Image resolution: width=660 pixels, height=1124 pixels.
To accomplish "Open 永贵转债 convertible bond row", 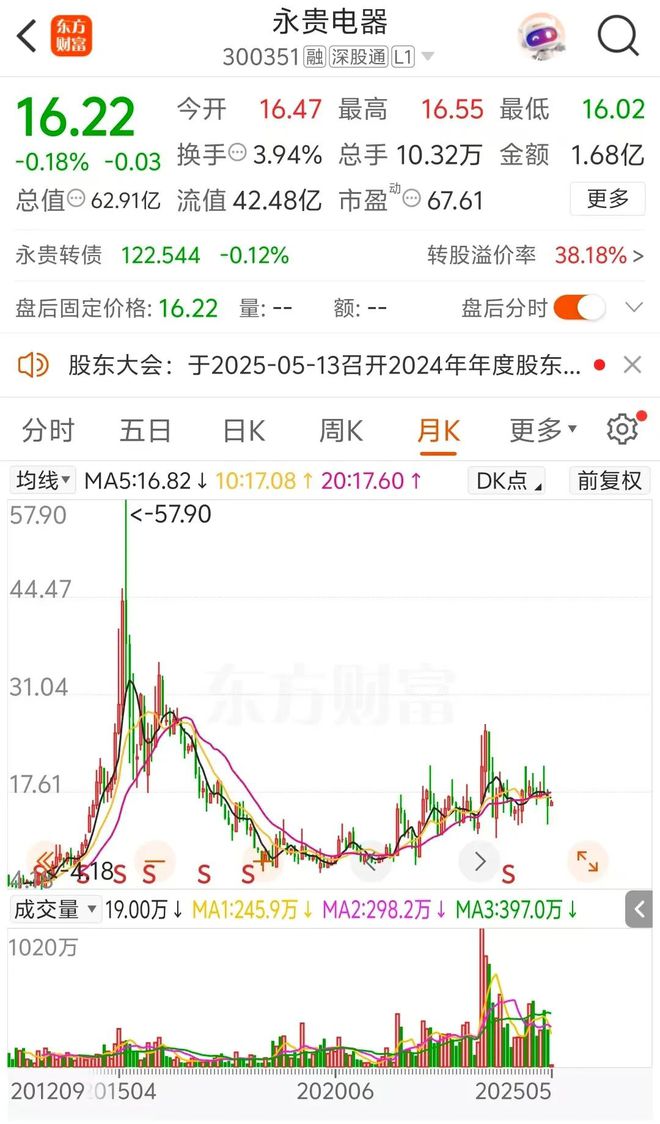I will 330,255.
